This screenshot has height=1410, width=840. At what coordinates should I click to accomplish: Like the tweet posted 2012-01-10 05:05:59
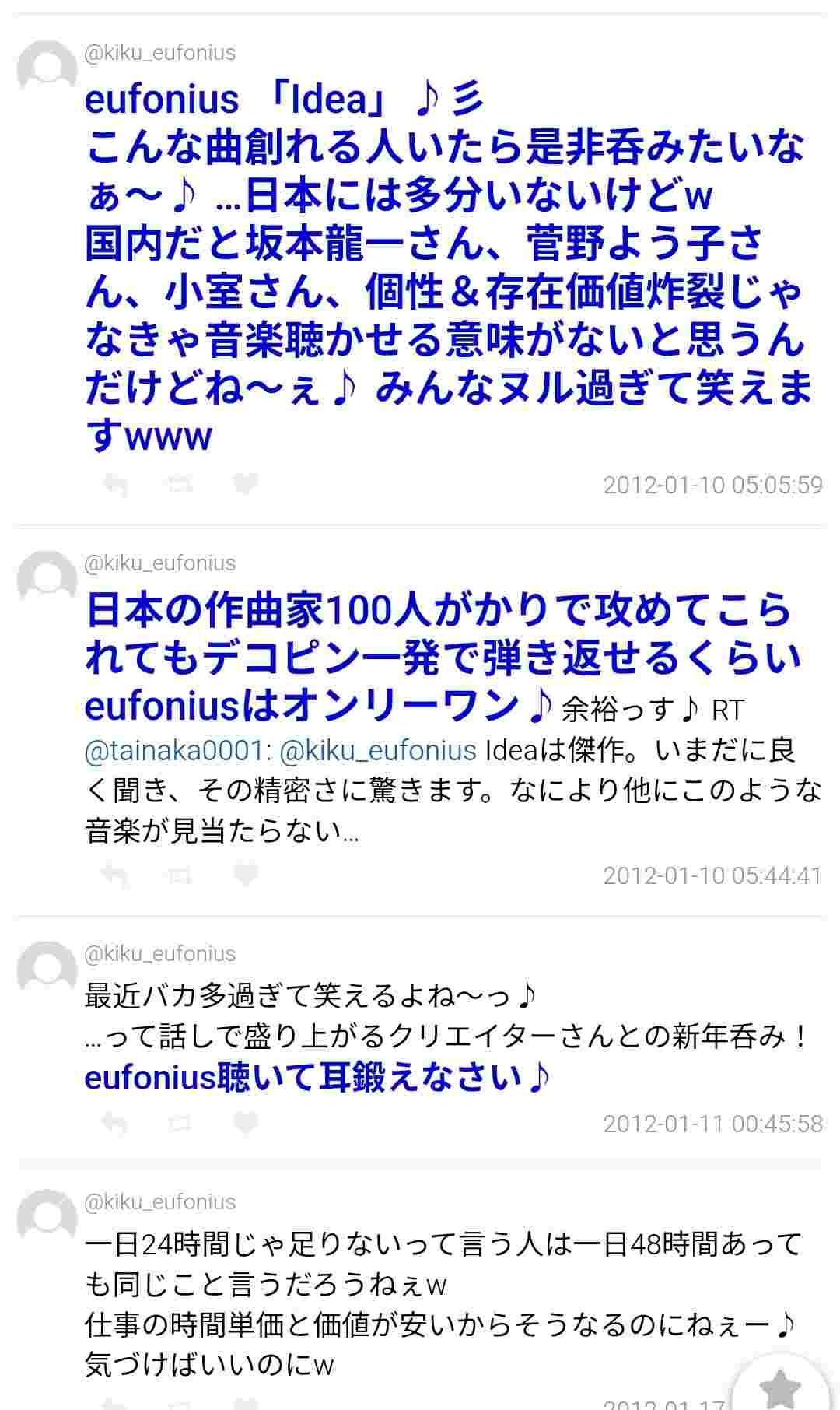[246, 485]
